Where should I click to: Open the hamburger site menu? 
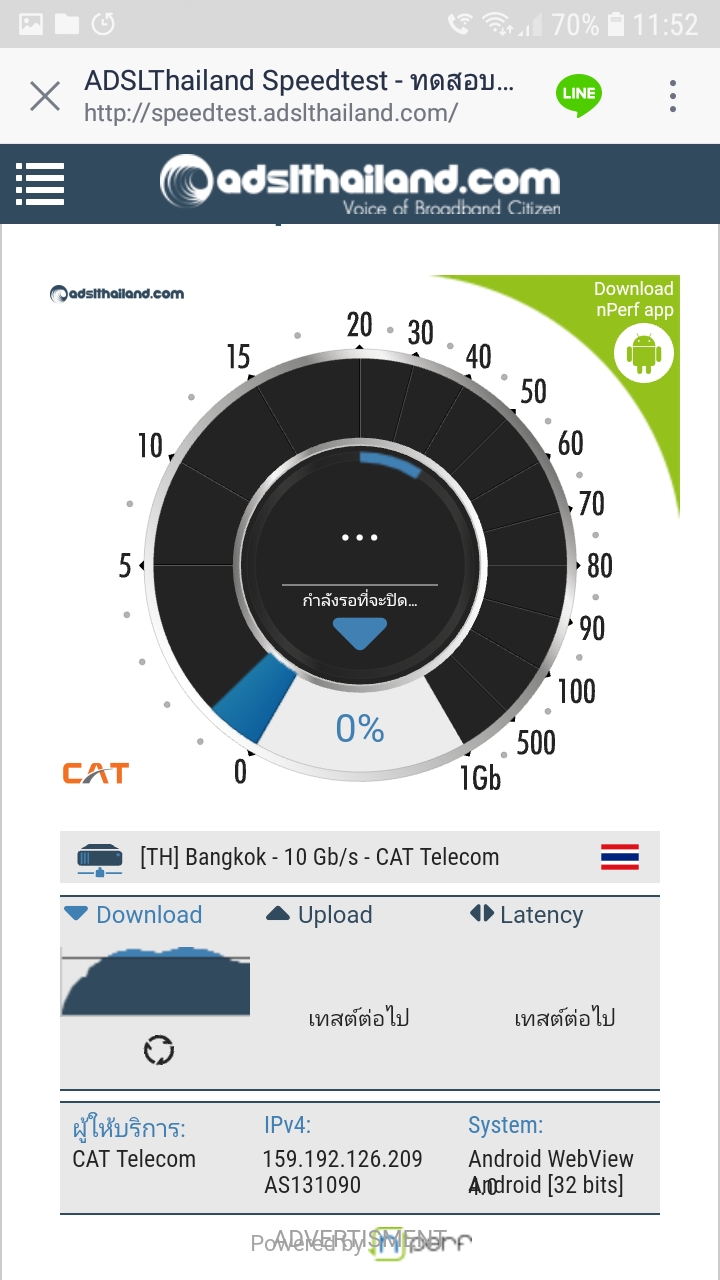click(40, 184)
